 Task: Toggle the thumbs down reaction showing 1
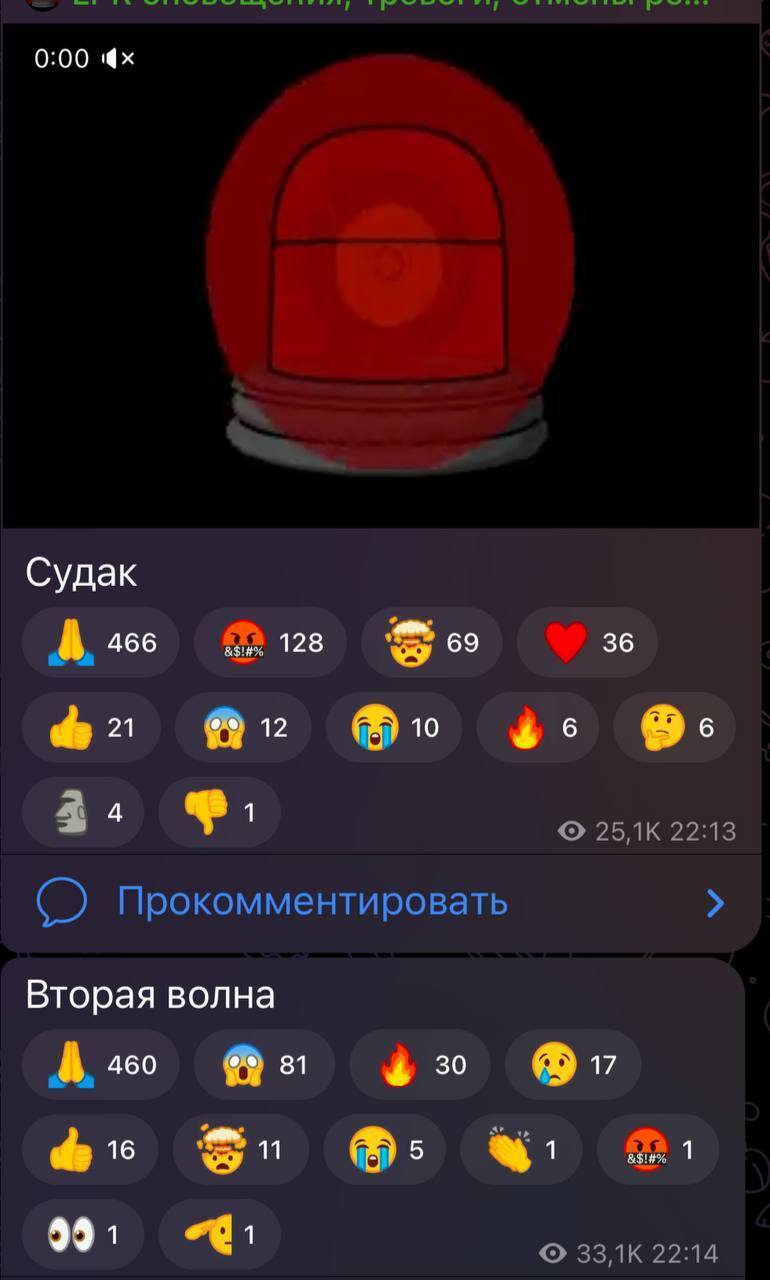[x=220, y=812]
